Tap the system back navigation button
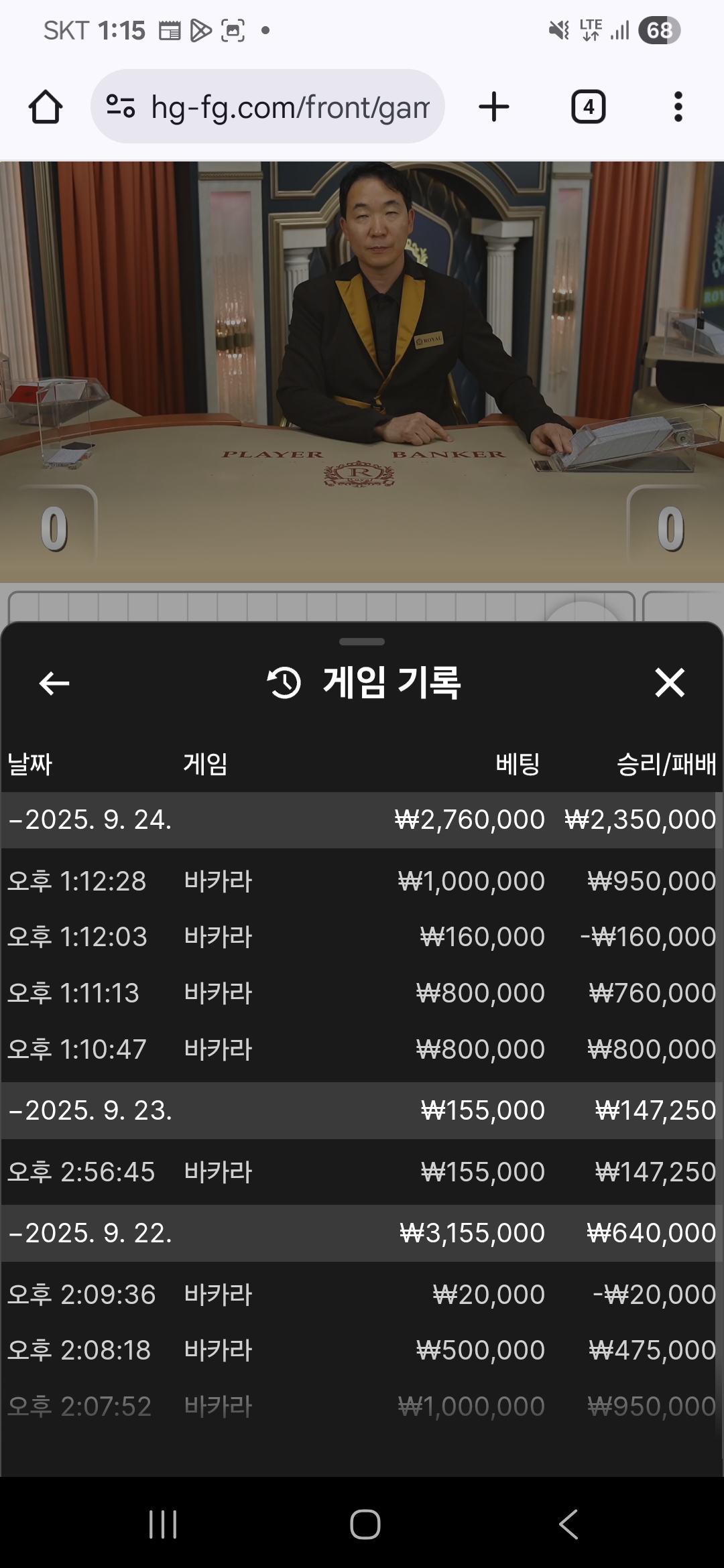The height and width of the screenshot is (1568, 724). (568, 1524)
